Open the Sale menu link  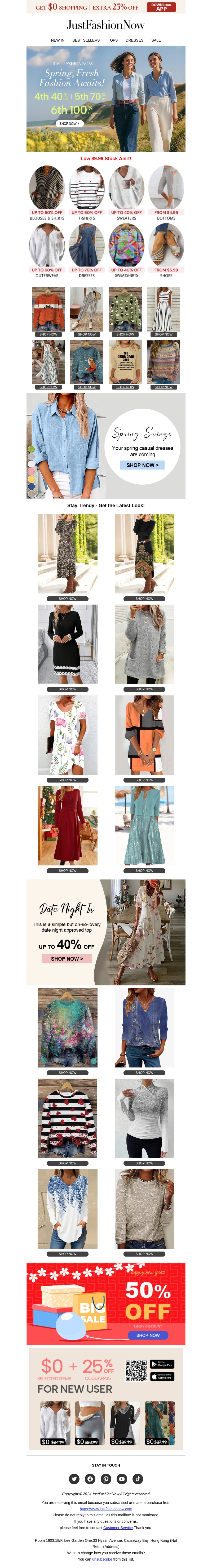(156, 40)
